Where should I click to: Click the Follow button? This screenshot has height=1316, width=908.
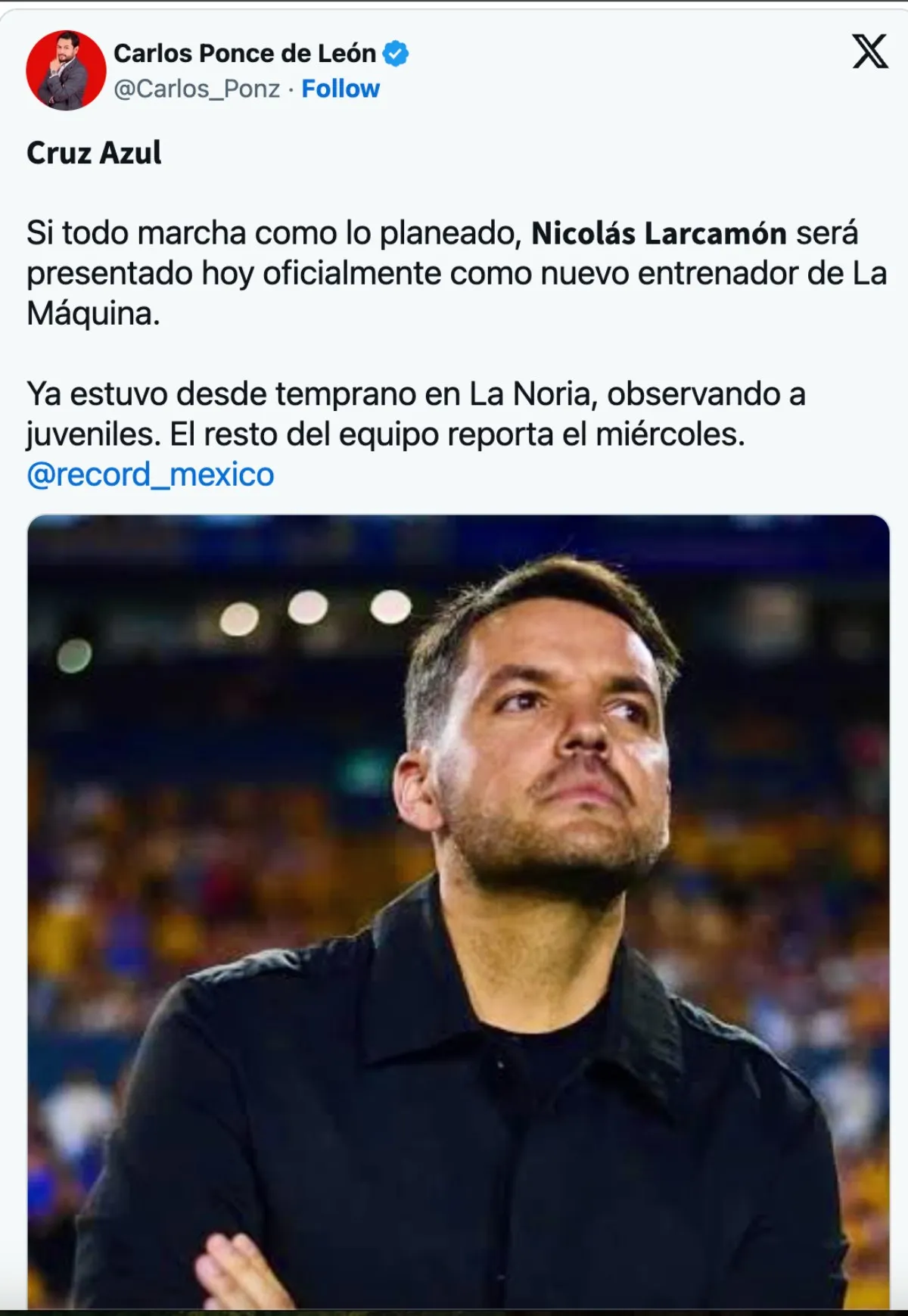point(339,89)
